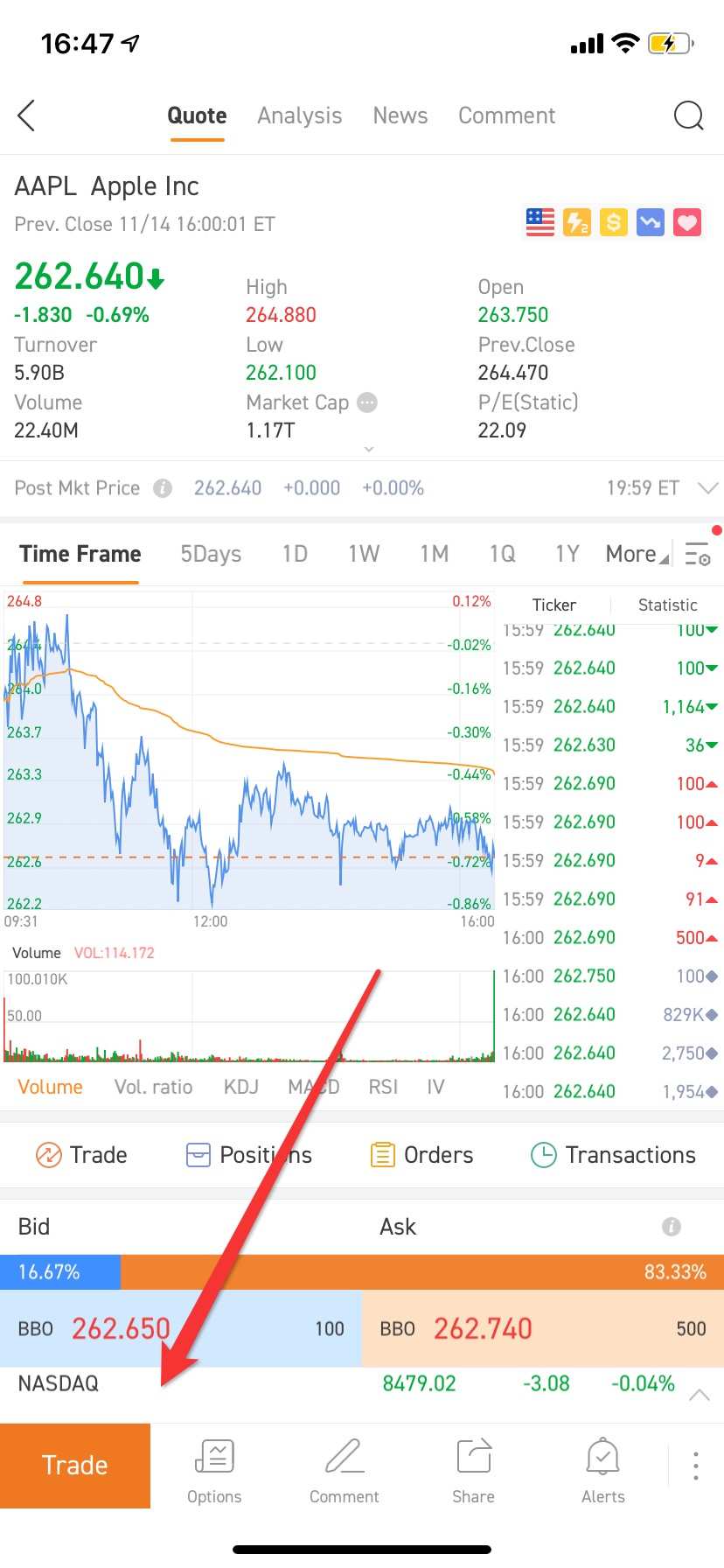
Task: Toggle the favorite heart icon
Action: pyautogui.click(x=686, y=221)
